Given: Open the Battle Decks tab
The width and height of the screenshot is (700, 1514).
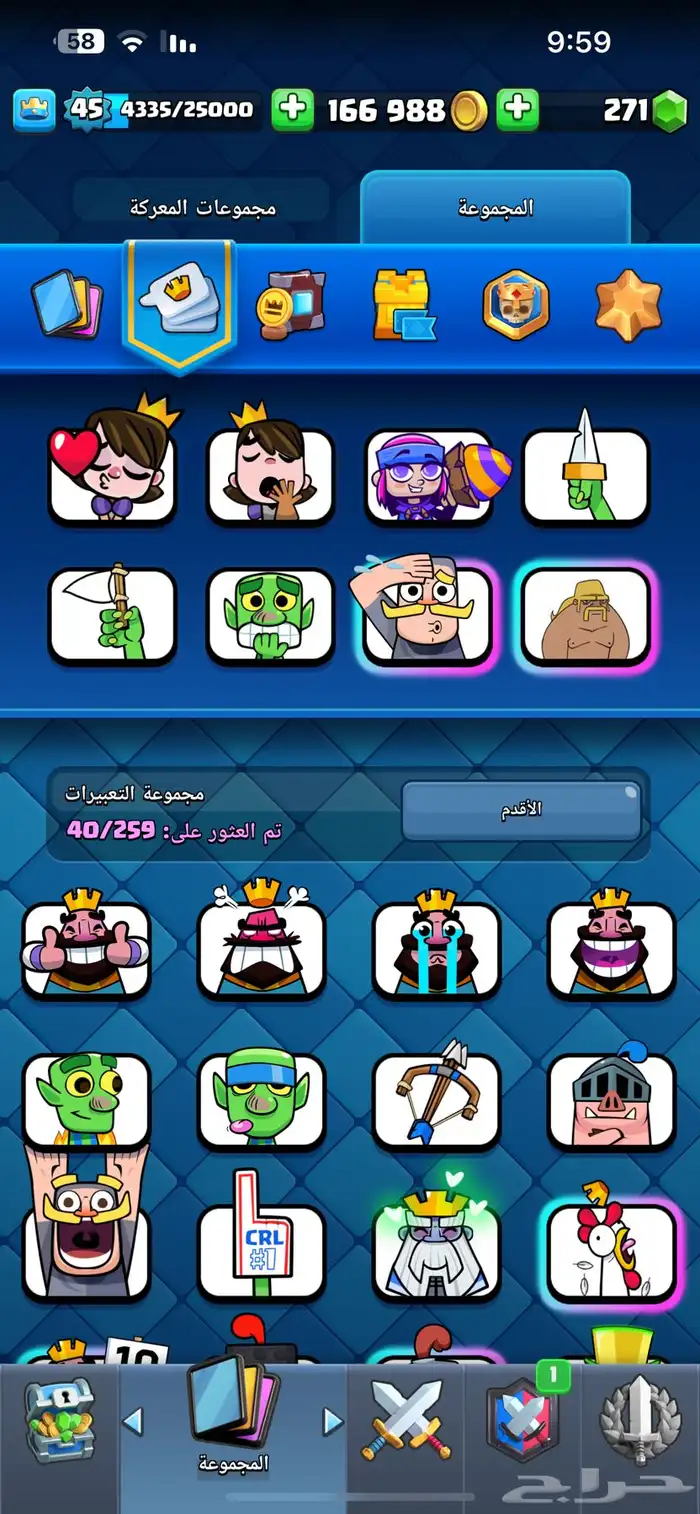Looking at the screenshot, I should (x=202, y=208).
